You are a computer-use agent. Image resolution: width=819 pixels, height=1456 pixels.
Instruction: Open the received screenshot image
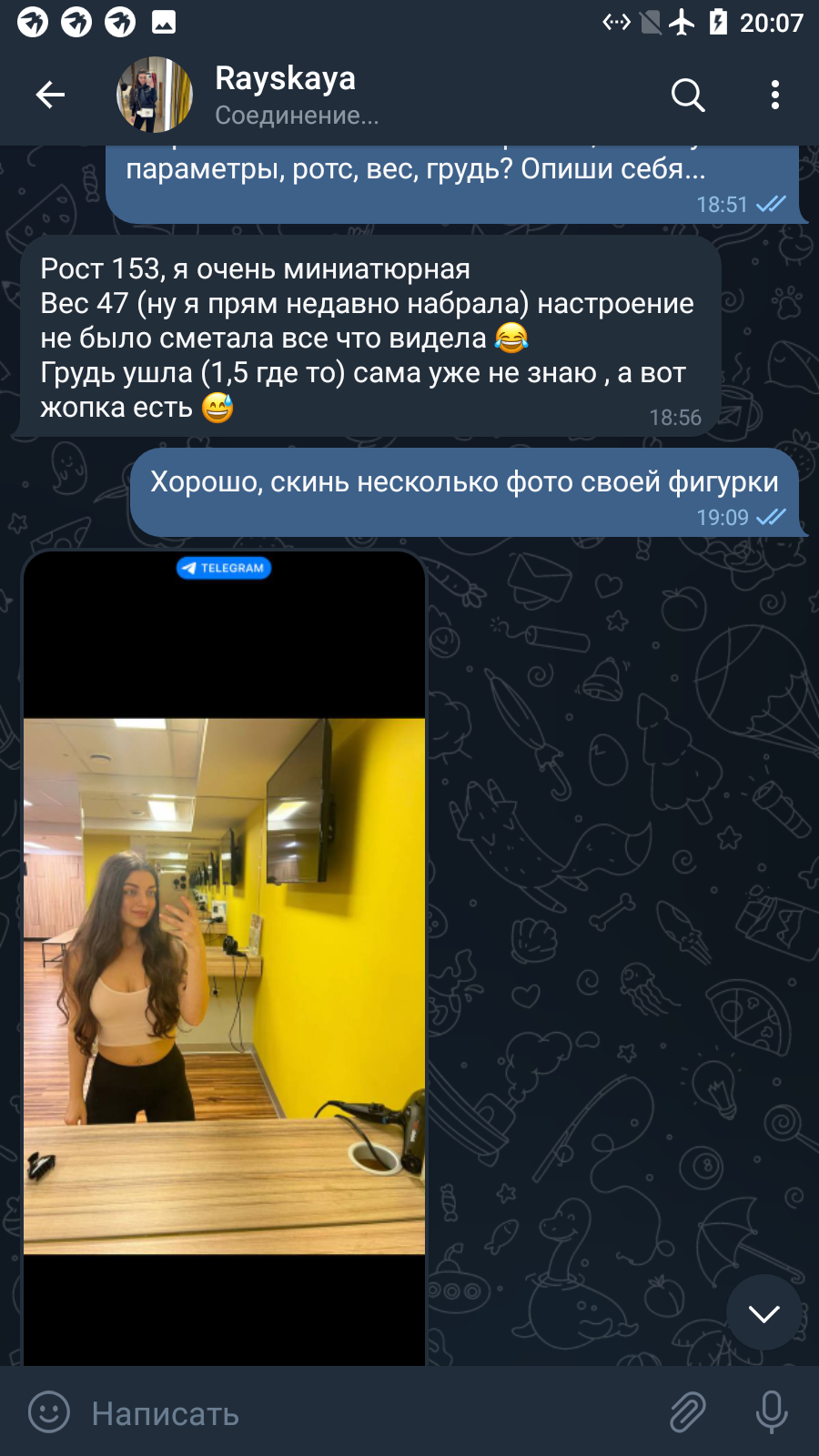pyautogui.click(x=224, y=957)
